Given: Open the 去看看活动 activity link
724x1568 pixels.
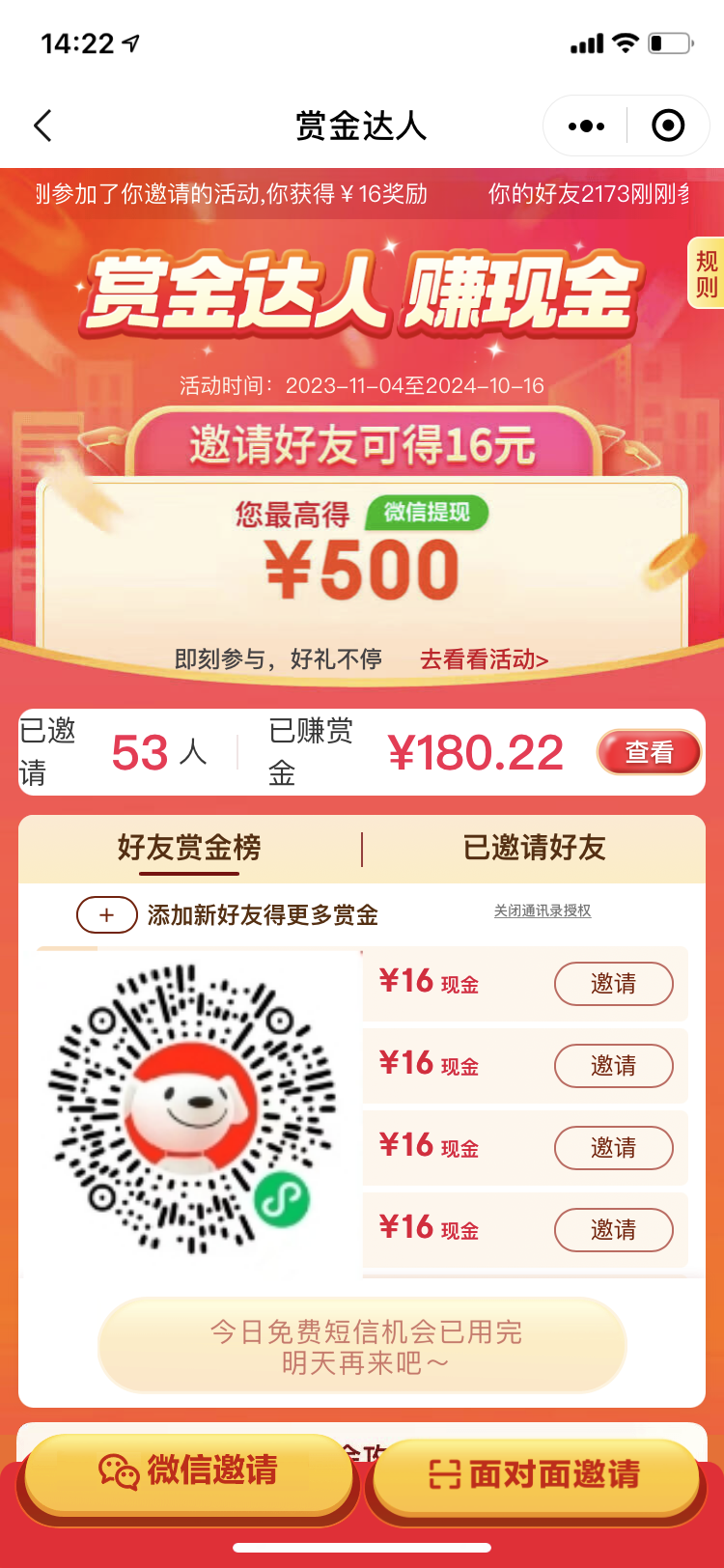Looking at the screenshot, I should coord(483,658).
